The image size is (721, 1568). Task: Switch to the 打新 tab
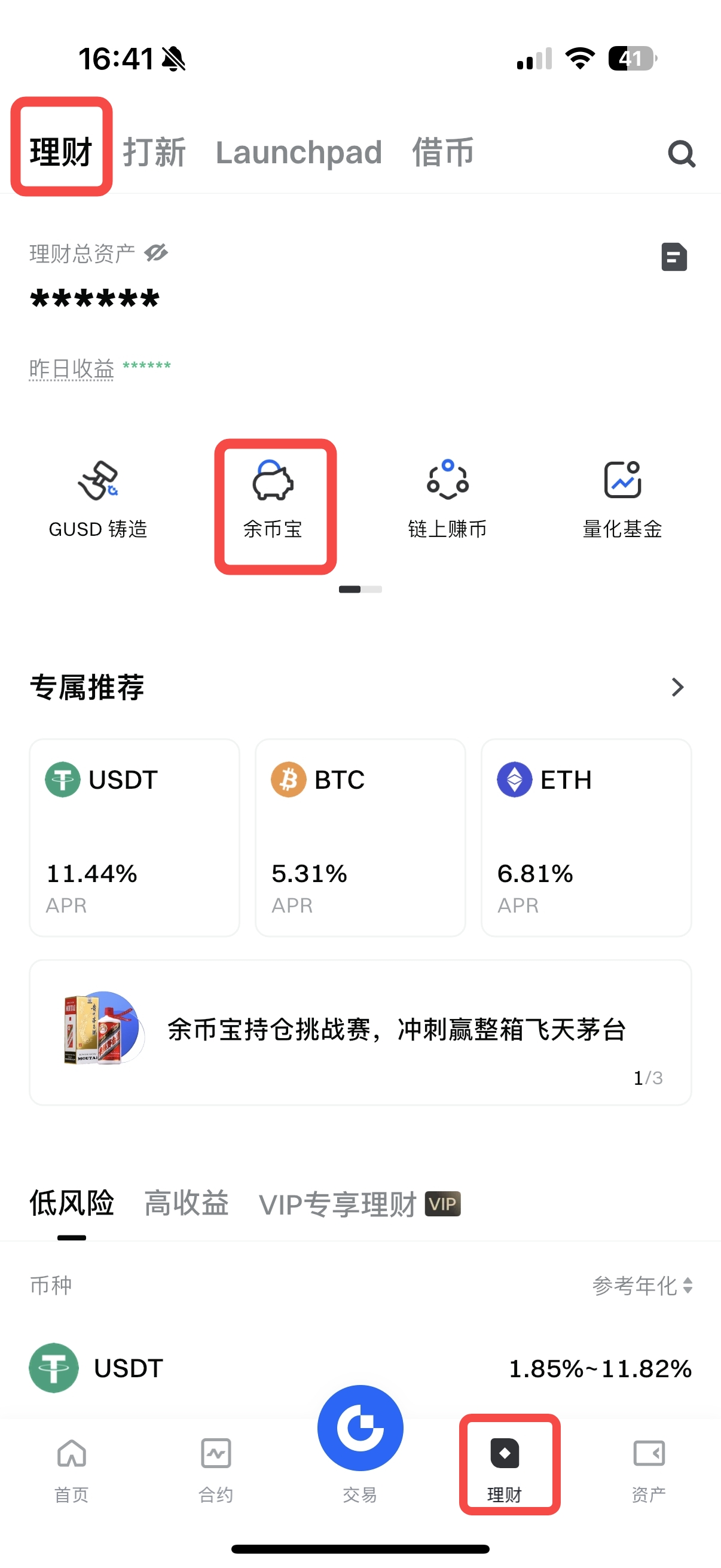(154, 152)
